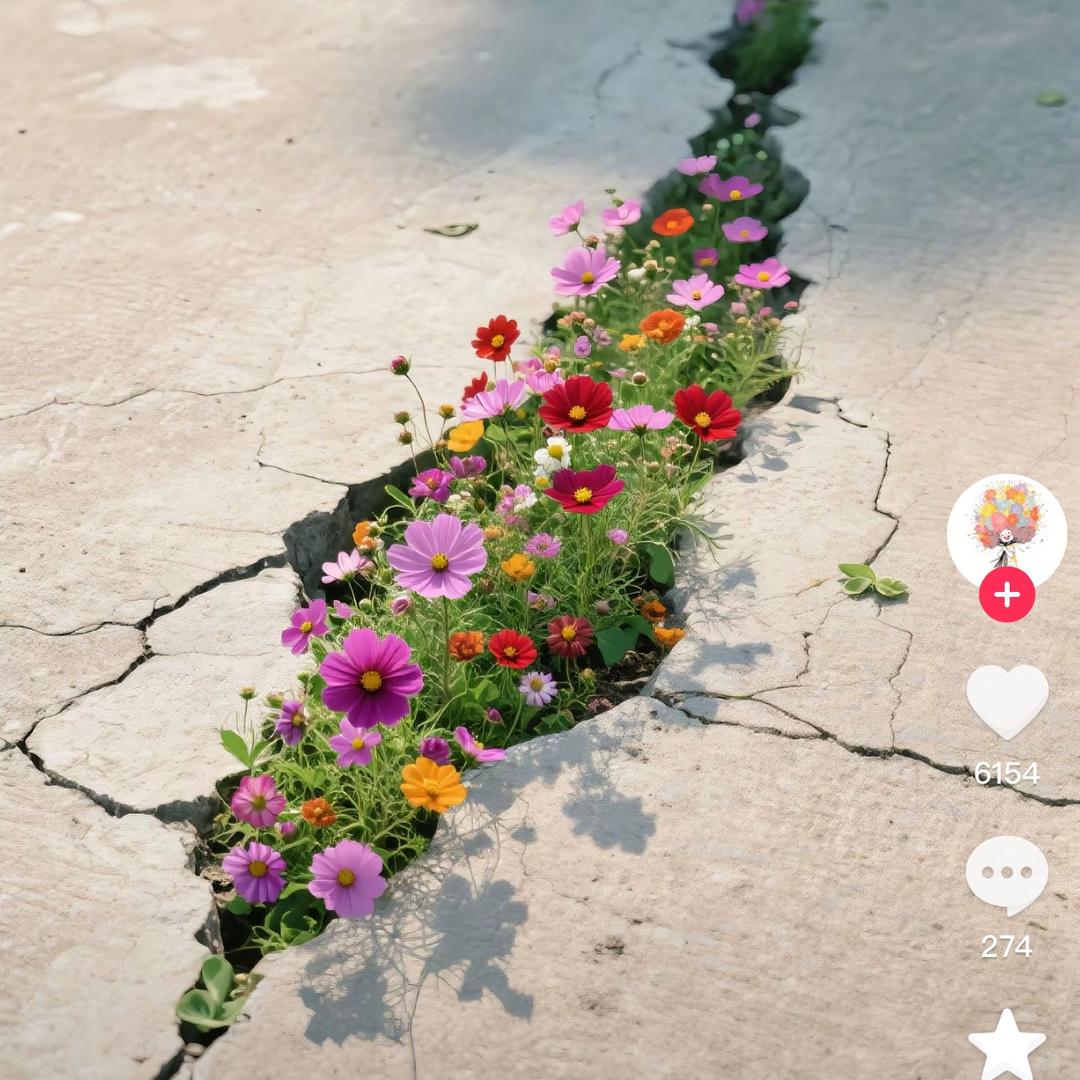Add video to favorites with the star icon
The image size is (1080, 1080).
1006,1045
